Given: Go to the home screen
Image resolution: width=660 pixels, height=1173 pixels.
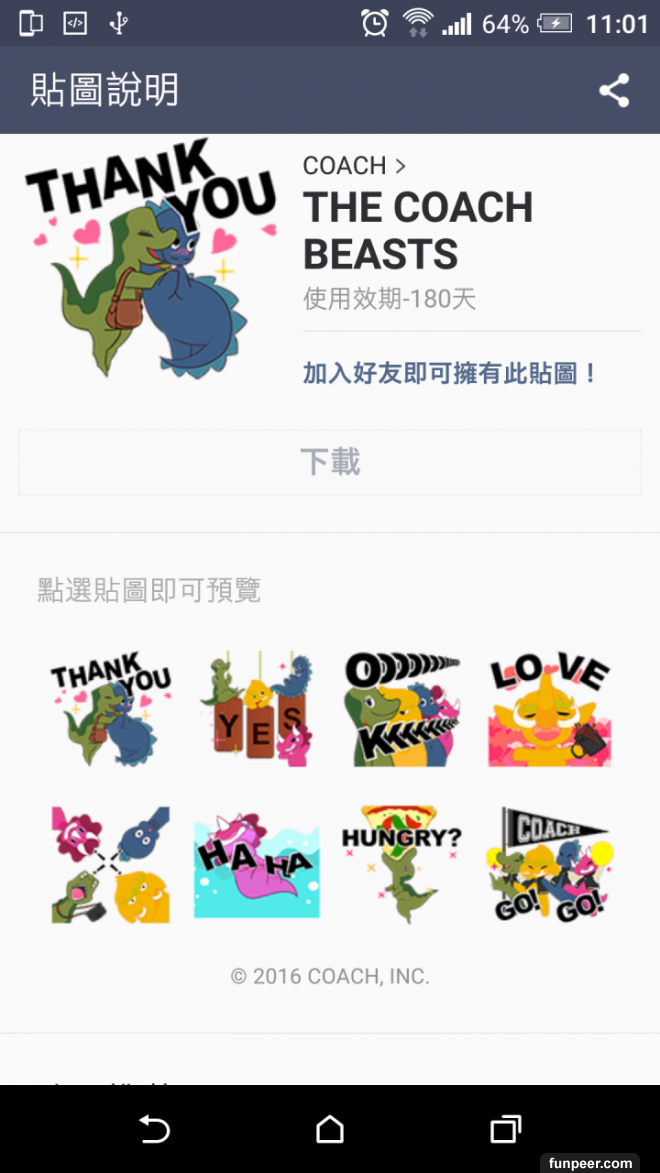Looking at the screenshot, I should pos(330,1129).
